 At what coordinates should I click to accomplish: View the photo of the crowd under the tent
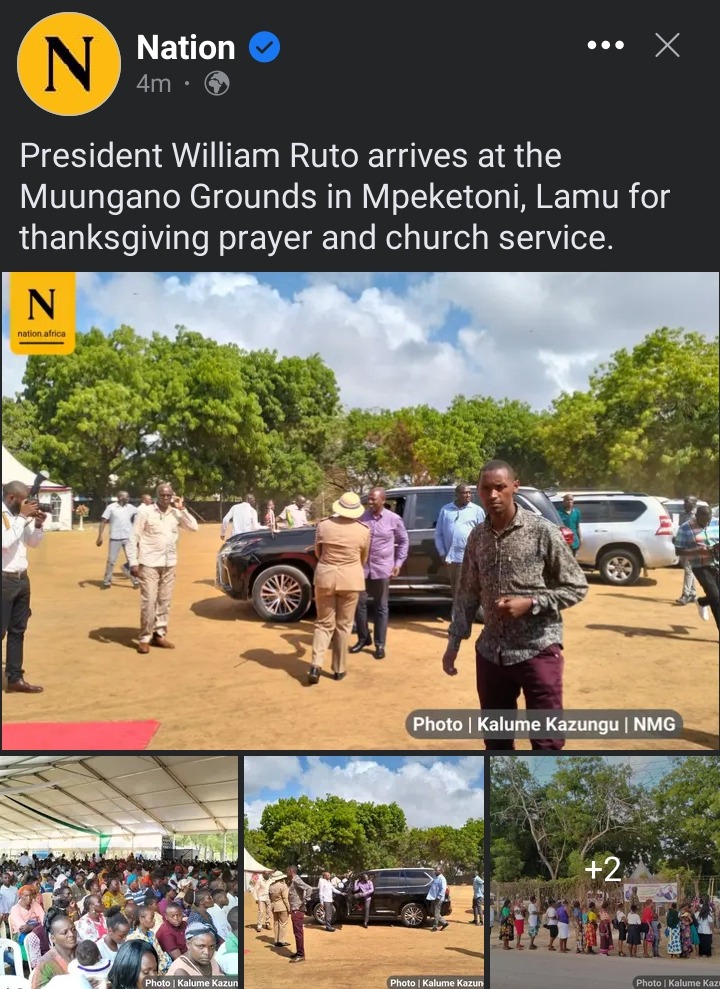click(120, 872)
